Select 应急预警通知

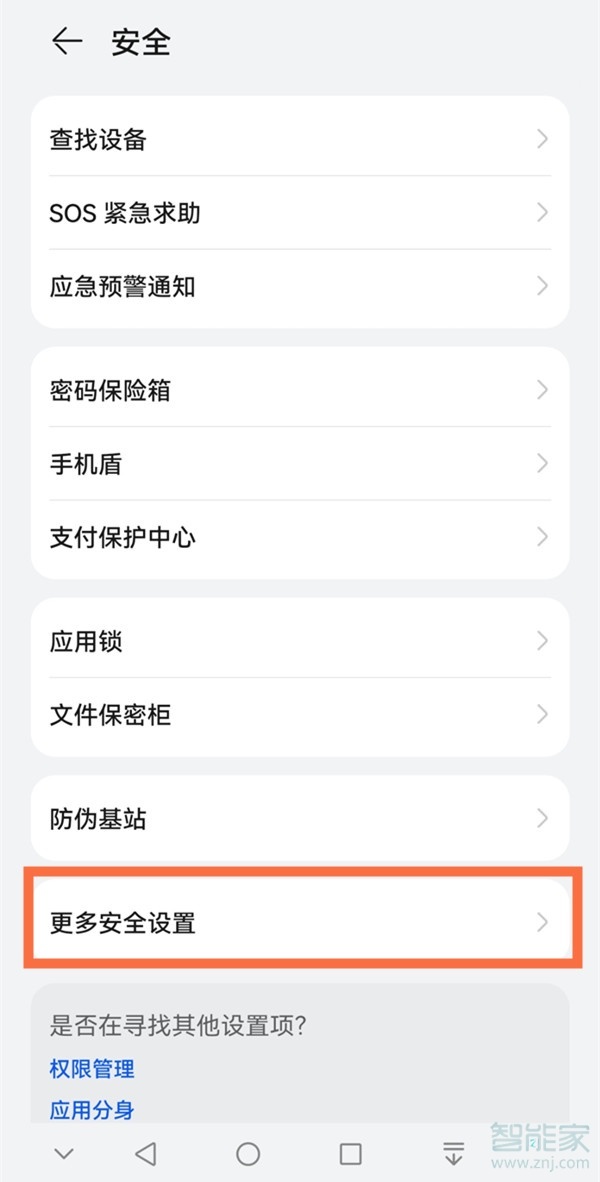300,287
